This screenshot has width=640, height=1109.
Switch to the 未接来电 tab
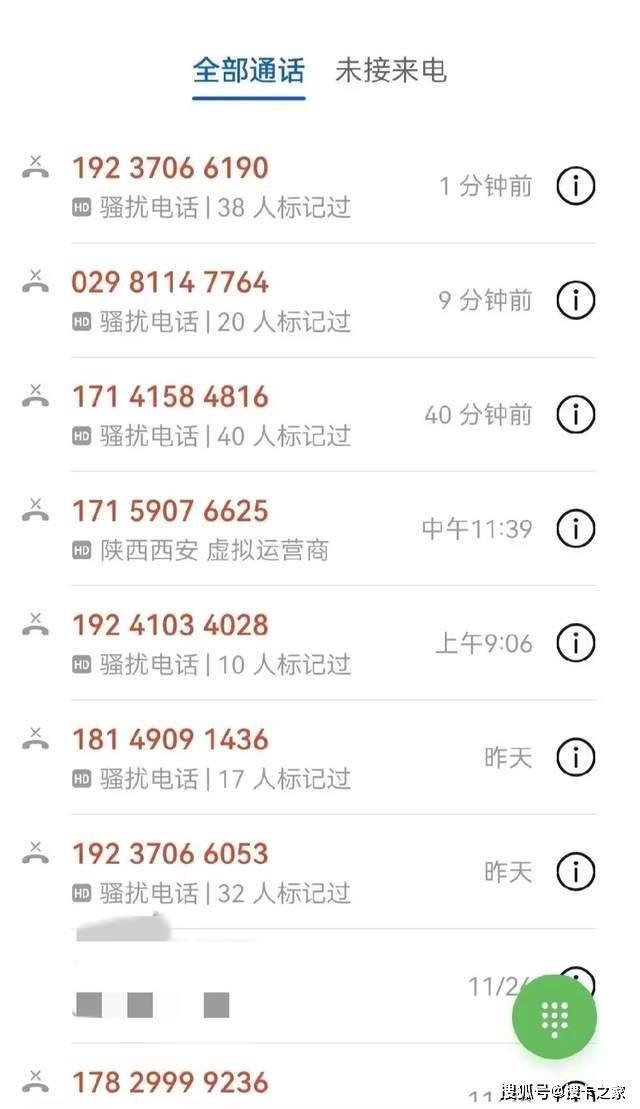pos(390,71)
